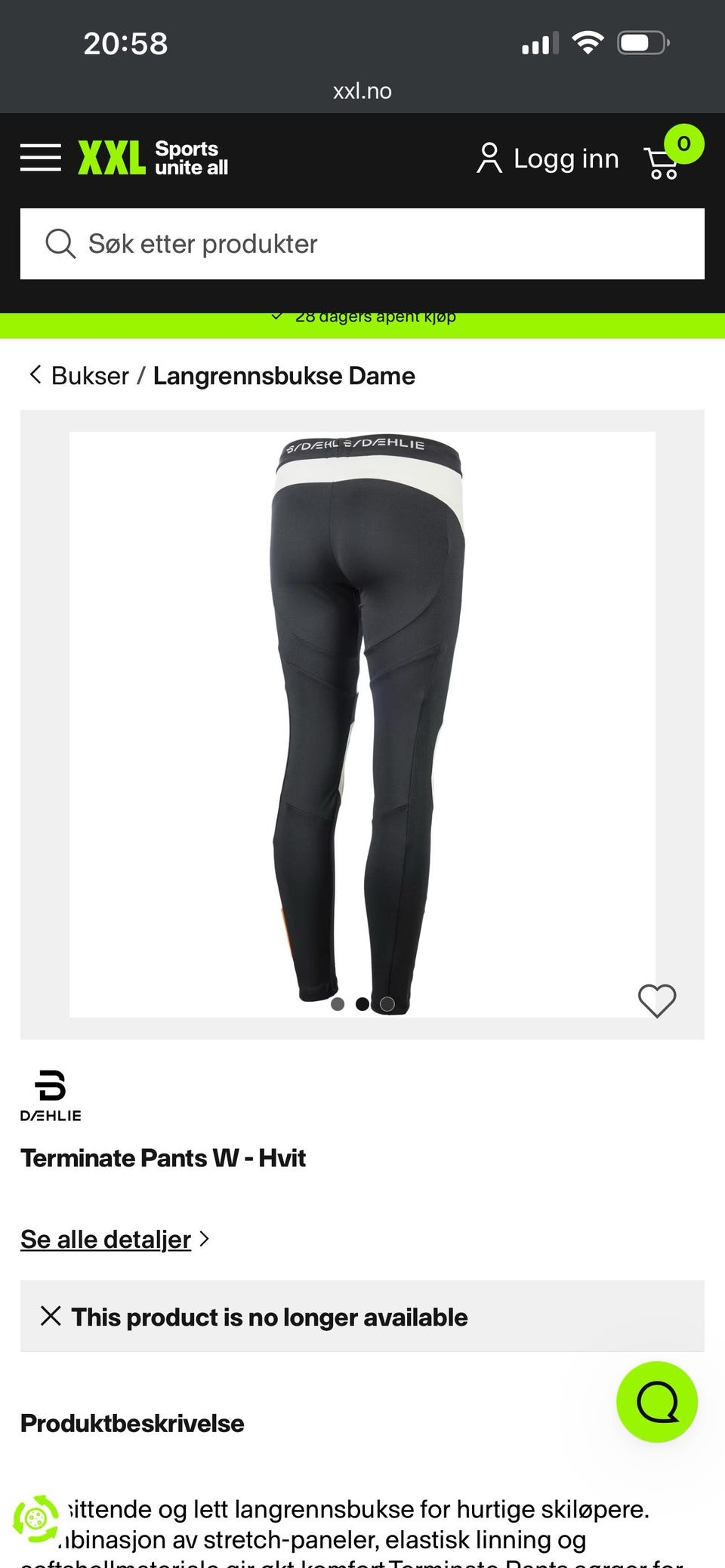725x1568 pixels.
Task: Open the Langrennsbukse Dame breadcrumb
Action: pyautogui.click(x=284, y=375)
